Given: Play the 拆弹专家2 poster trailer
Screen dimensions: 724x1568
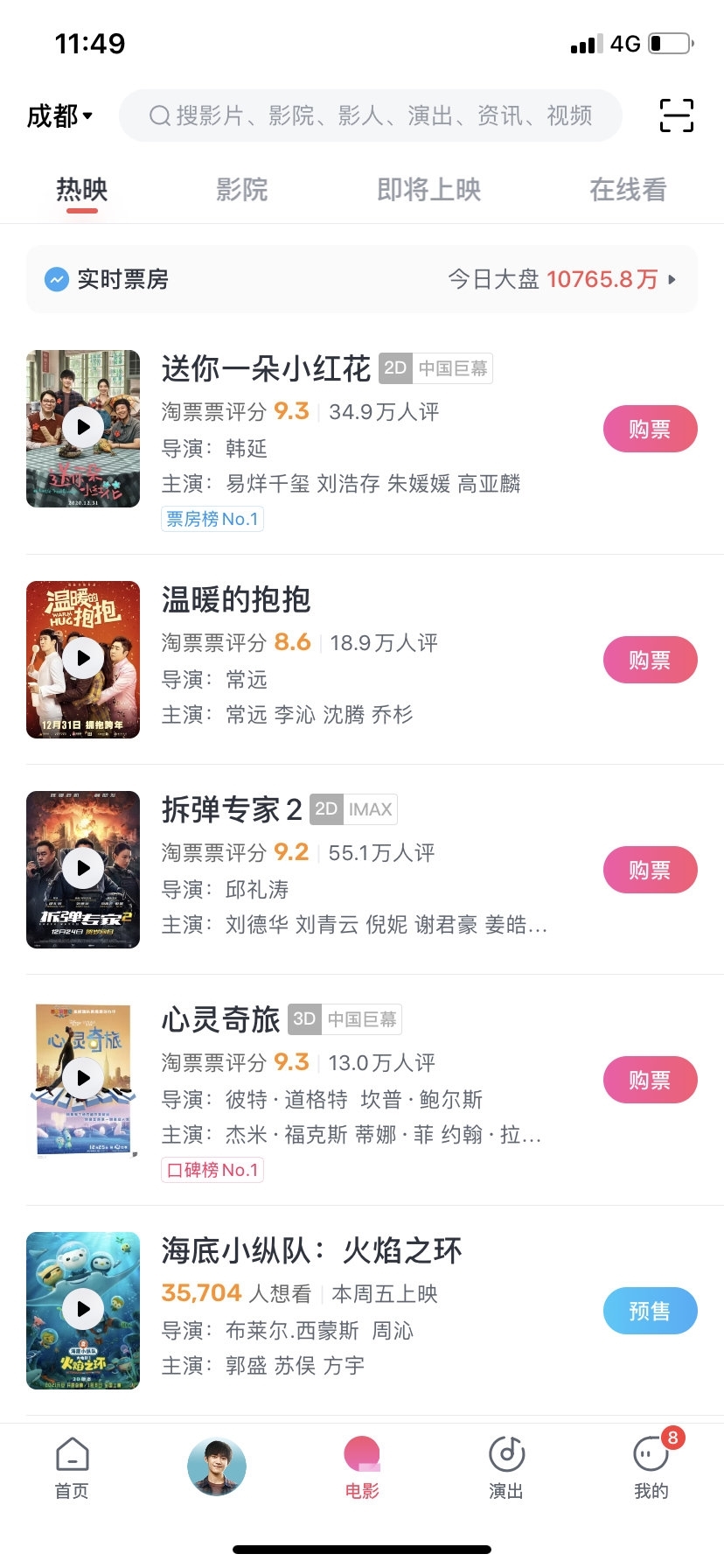Looking at the screenshot, I should 83,869.
